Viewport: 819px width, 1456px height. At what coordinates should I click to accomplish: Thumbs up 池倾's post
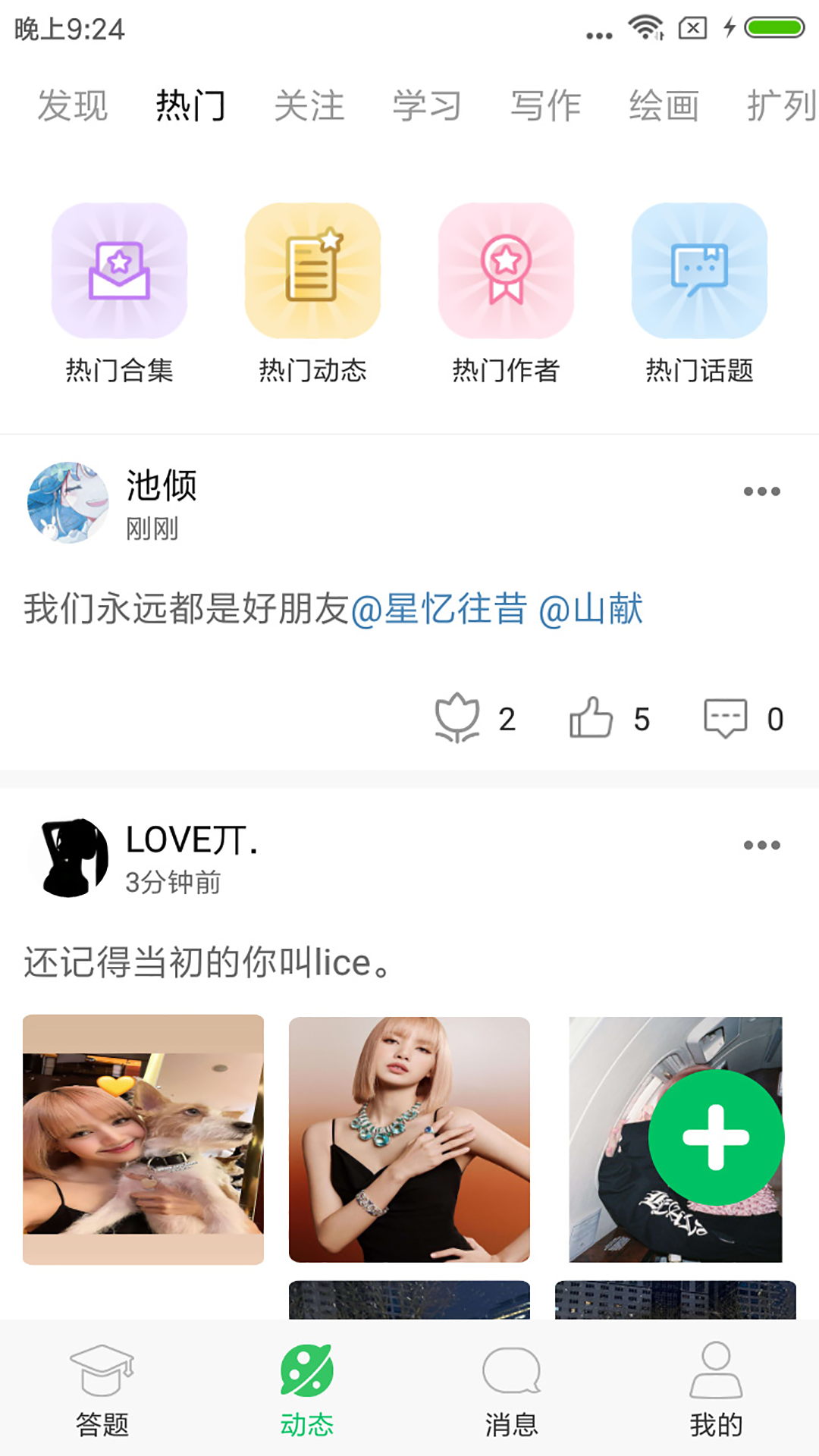point(595,717)
